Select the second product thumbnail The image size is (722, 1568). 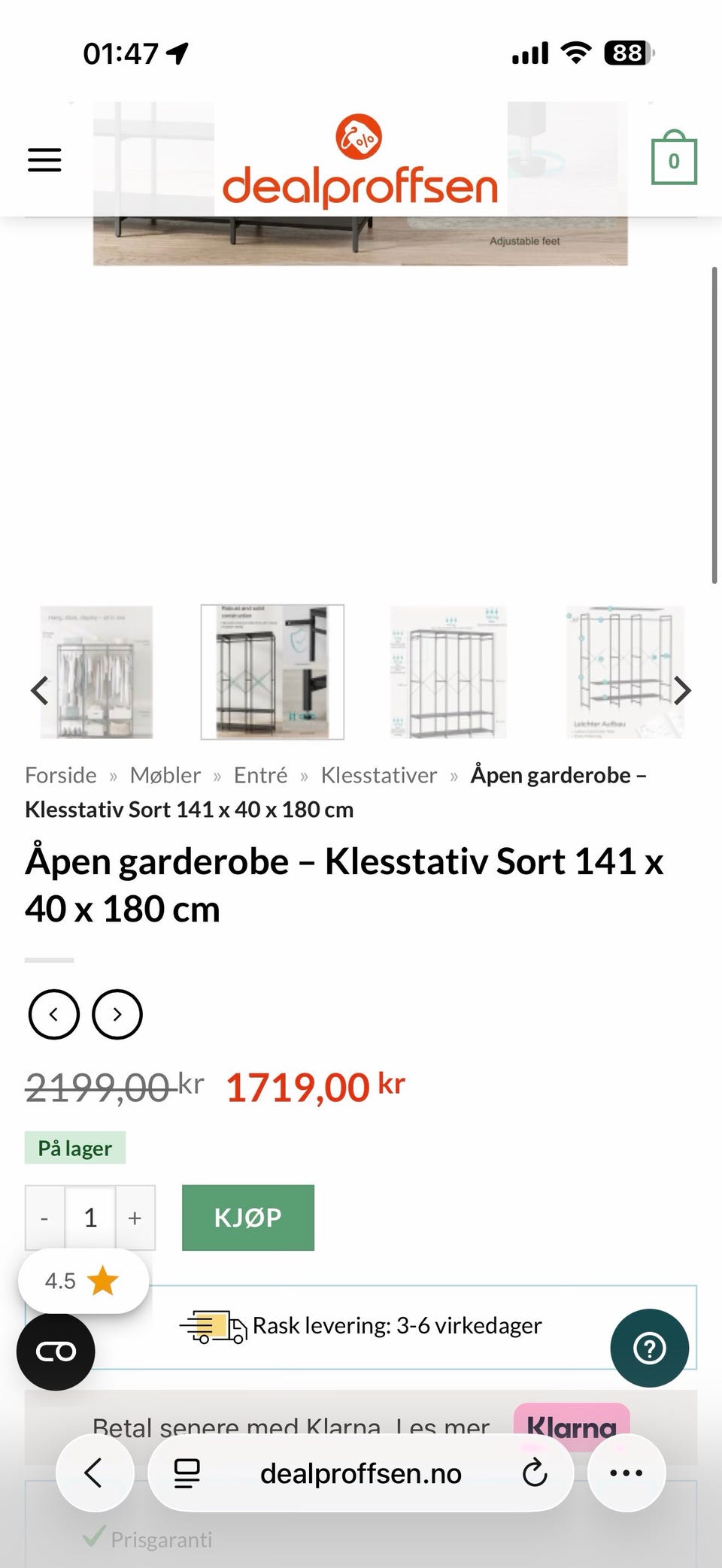(271, 671)
